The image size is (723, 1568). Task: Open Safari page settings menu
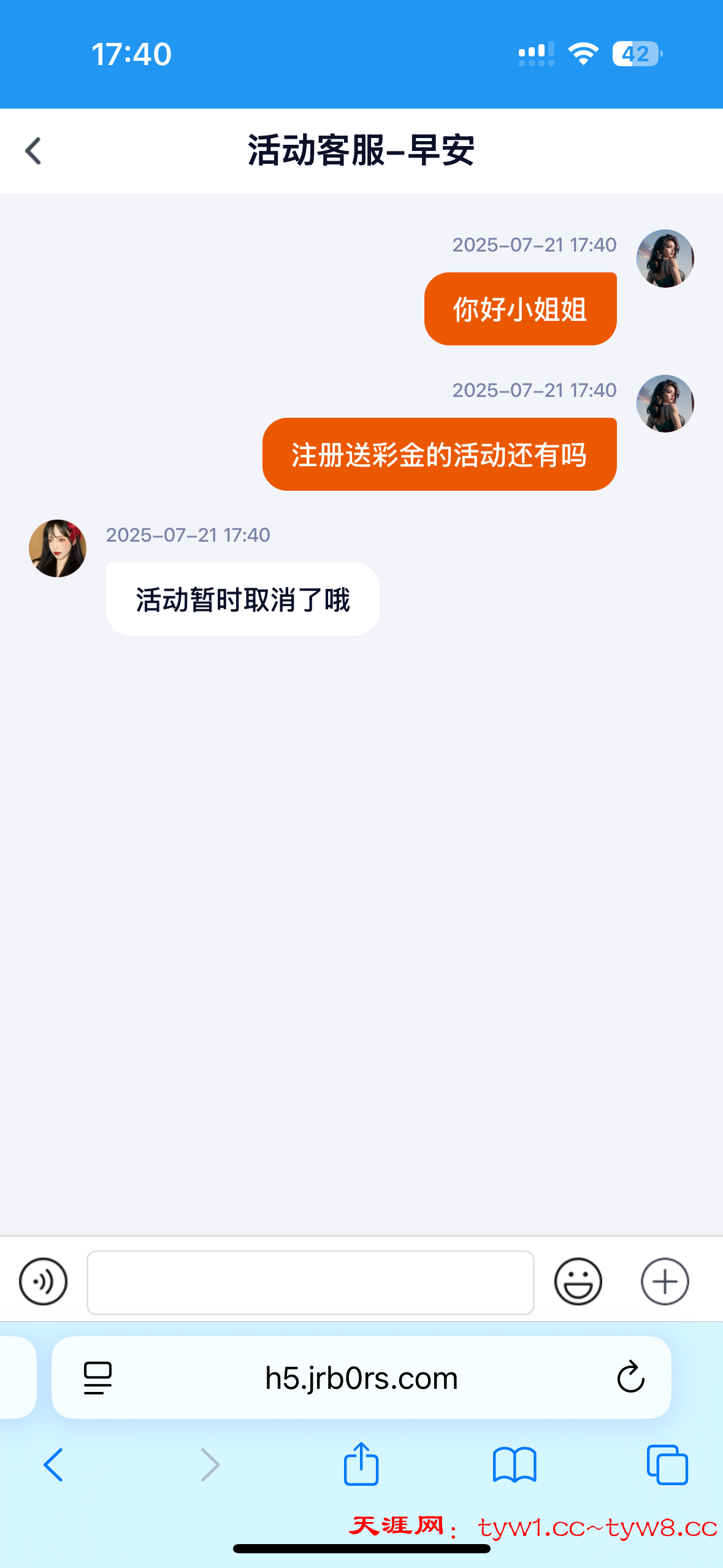pos(98,1378)
